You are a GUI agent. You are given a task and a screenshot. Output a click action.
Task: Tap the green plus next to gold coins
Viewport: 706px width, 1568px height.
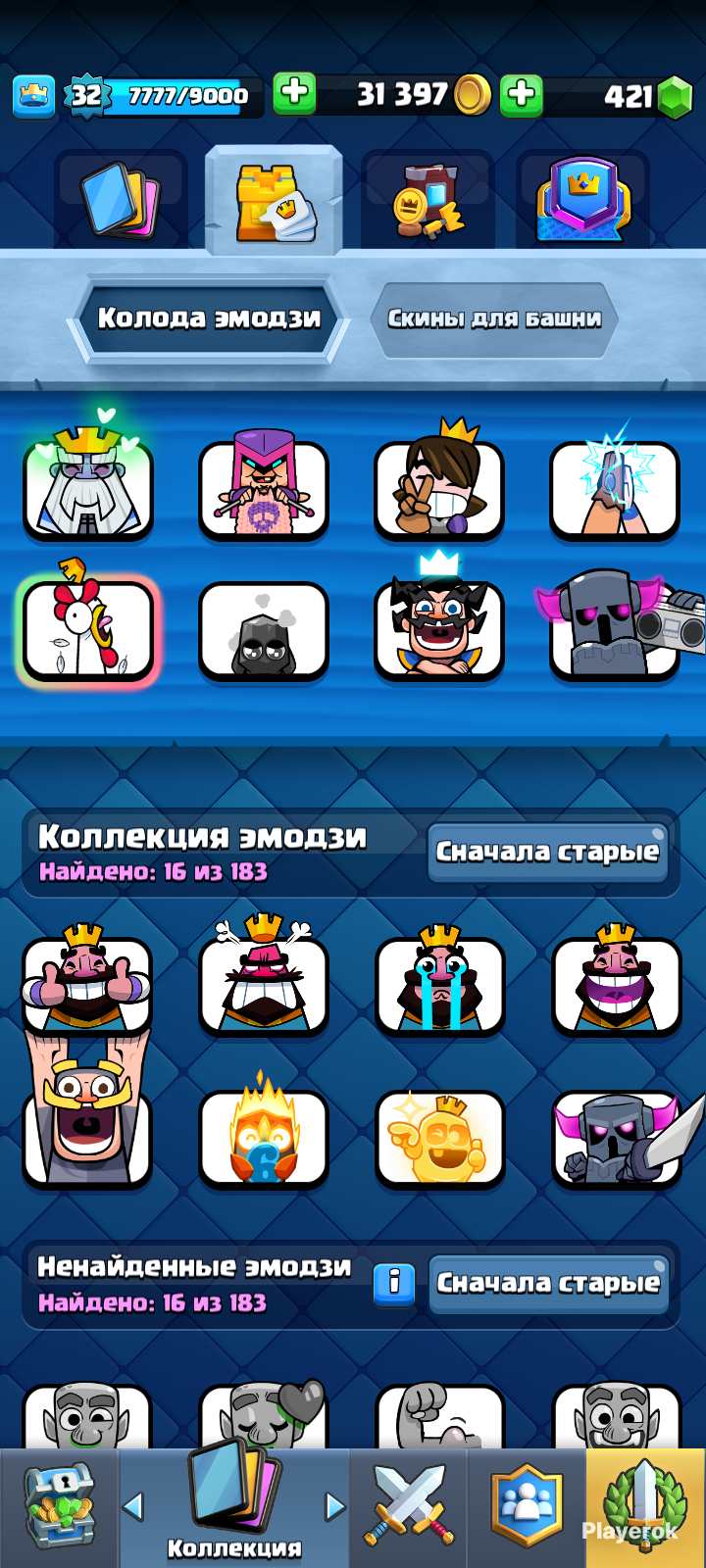294,94
